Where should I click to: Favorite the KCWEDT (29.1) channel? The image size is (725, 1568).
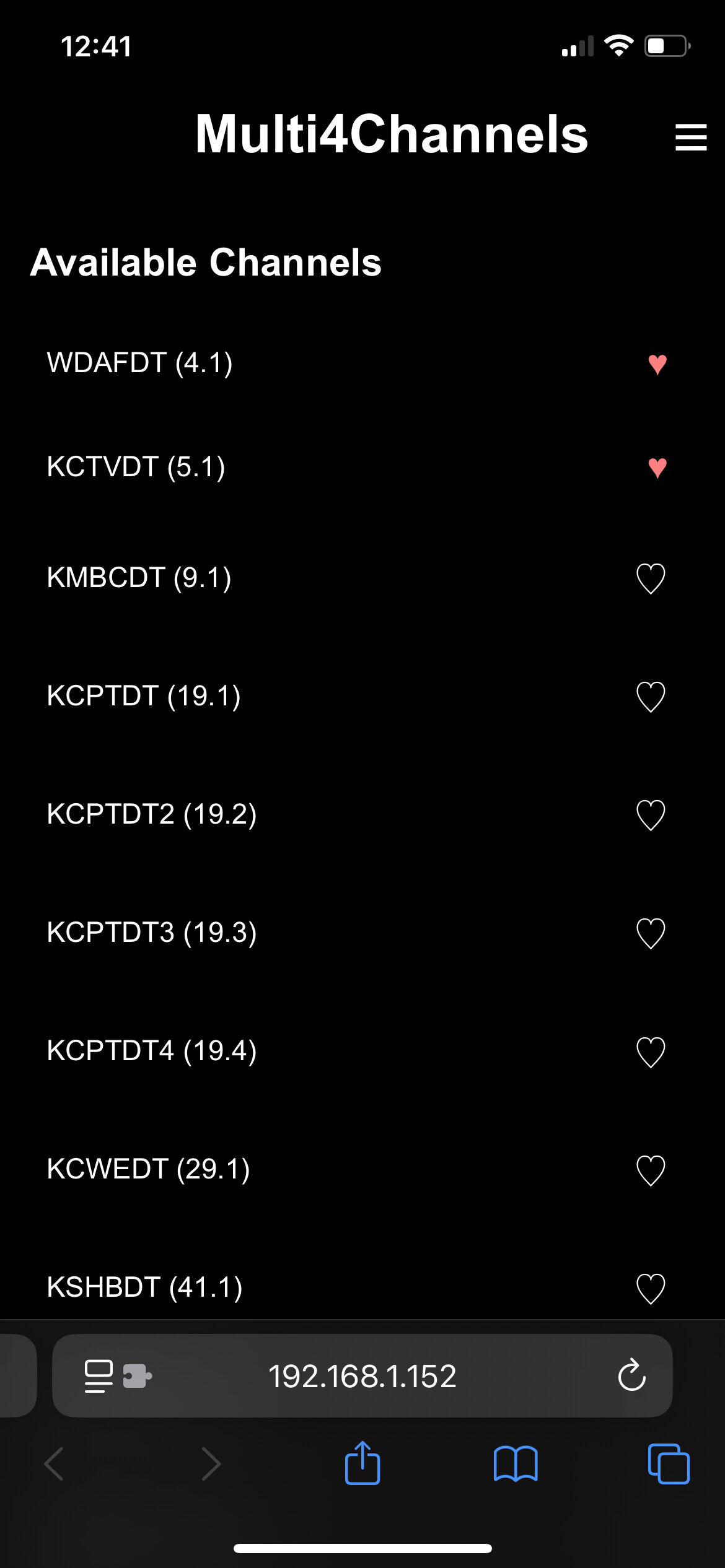pyautogui.click(x=651, y=1170)
